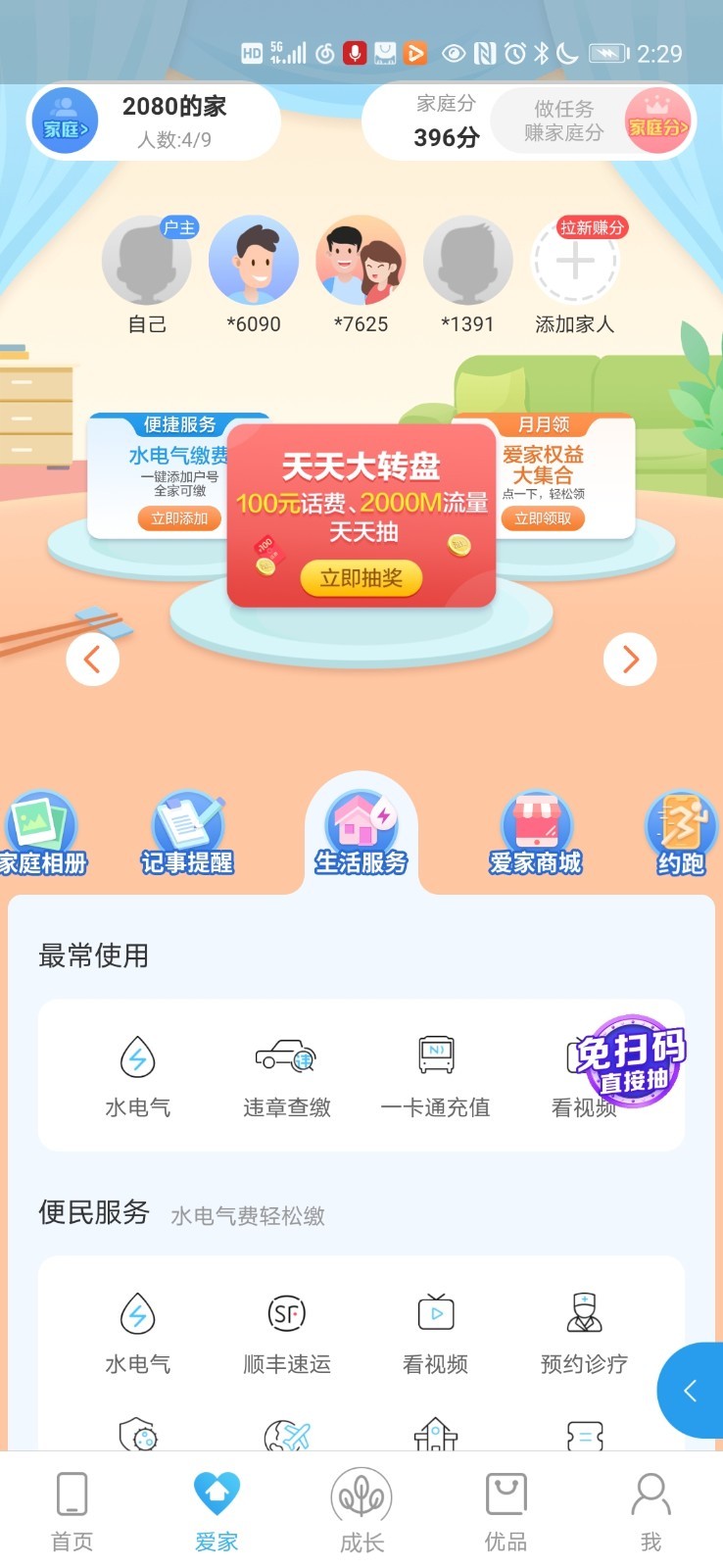
Task: Go to the 首页 tab
Action: 72,1512
